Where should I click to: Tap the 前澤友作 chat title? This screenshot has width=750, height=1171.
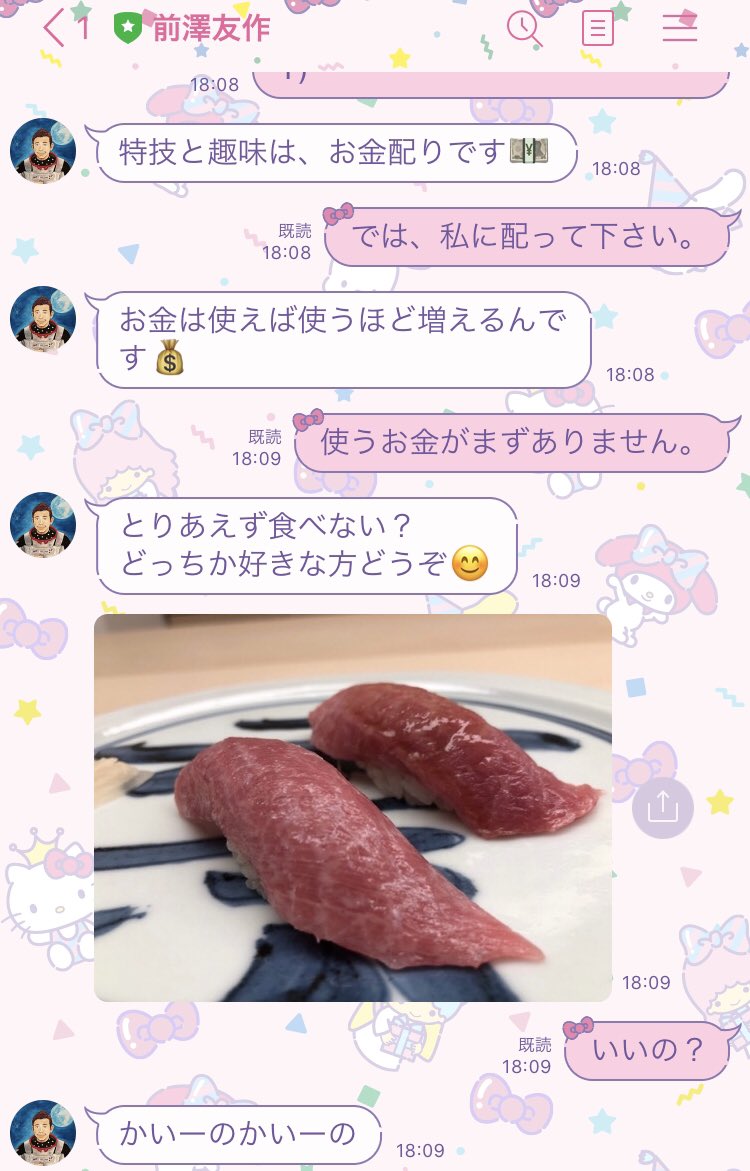[210, 28]
